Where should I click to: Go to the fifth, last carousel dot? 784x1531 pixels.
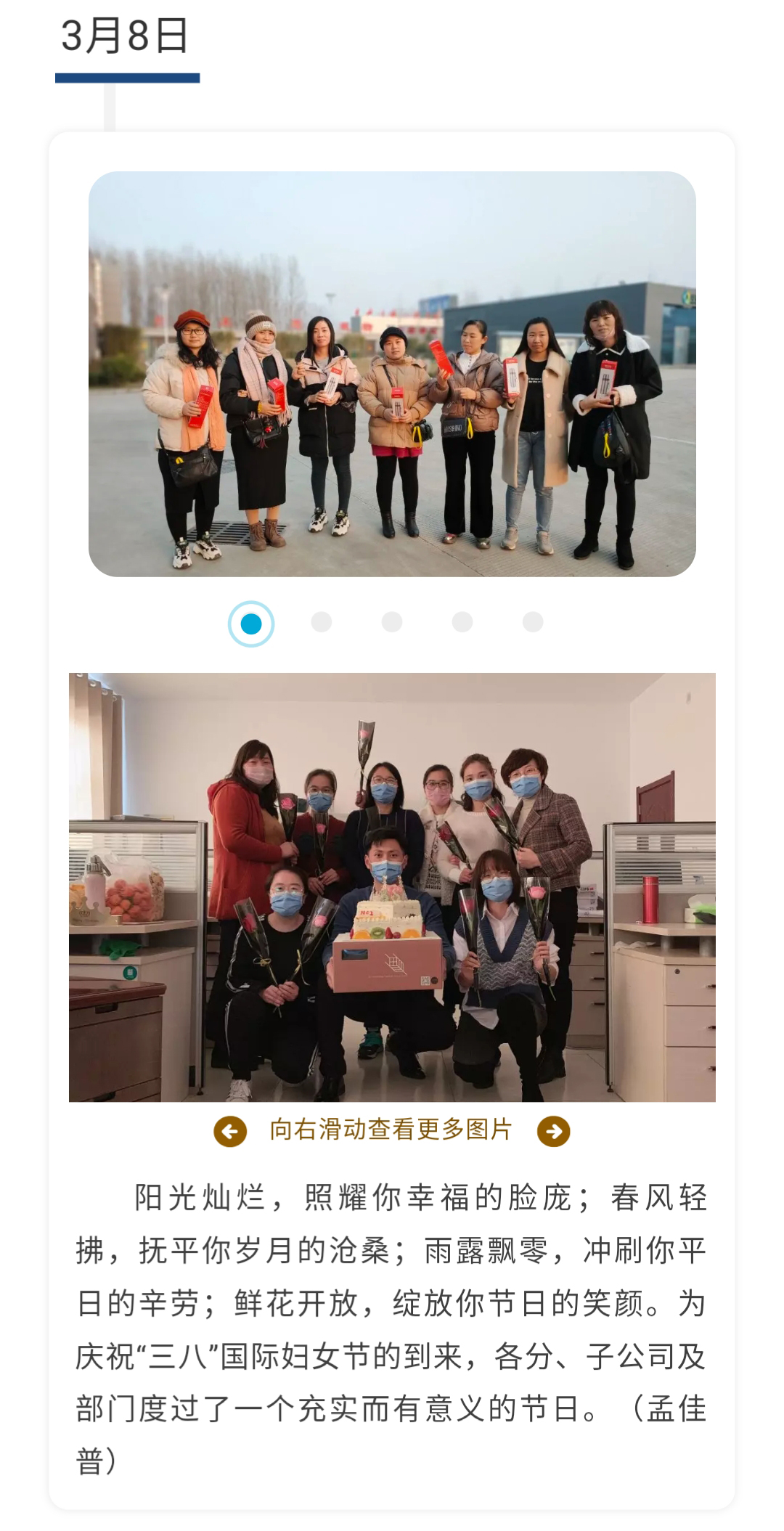(533, 622)
